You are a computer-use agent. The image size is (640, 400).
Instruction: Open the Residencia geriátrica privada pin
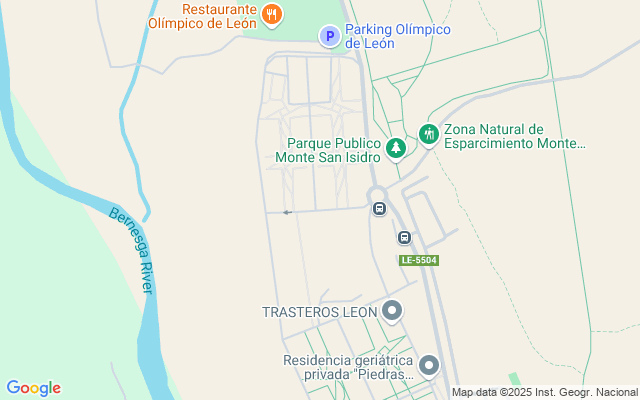pyautogui.click(x=429, y=366)
